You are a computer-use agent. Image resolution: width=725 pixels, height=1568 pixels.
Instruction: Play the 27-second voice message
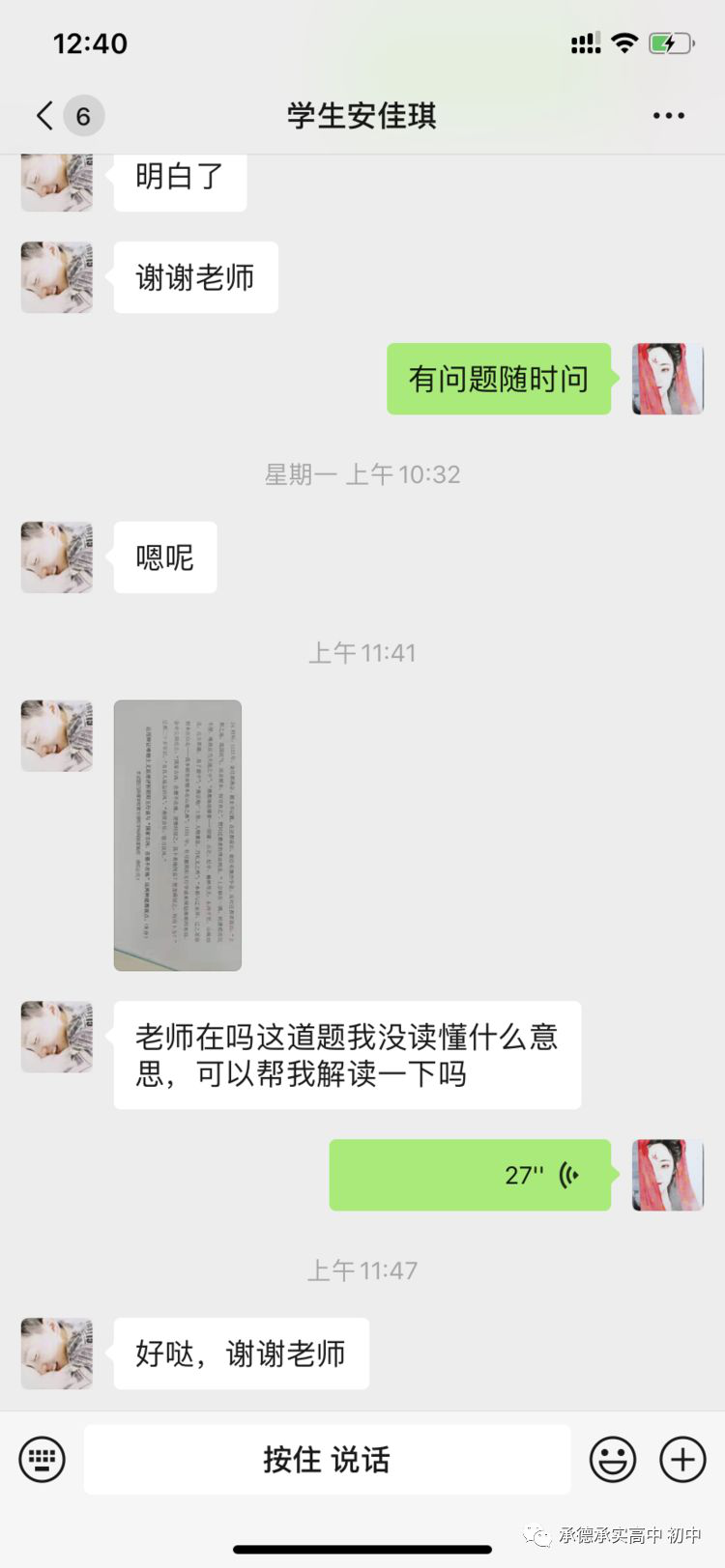pos(470,1175)
